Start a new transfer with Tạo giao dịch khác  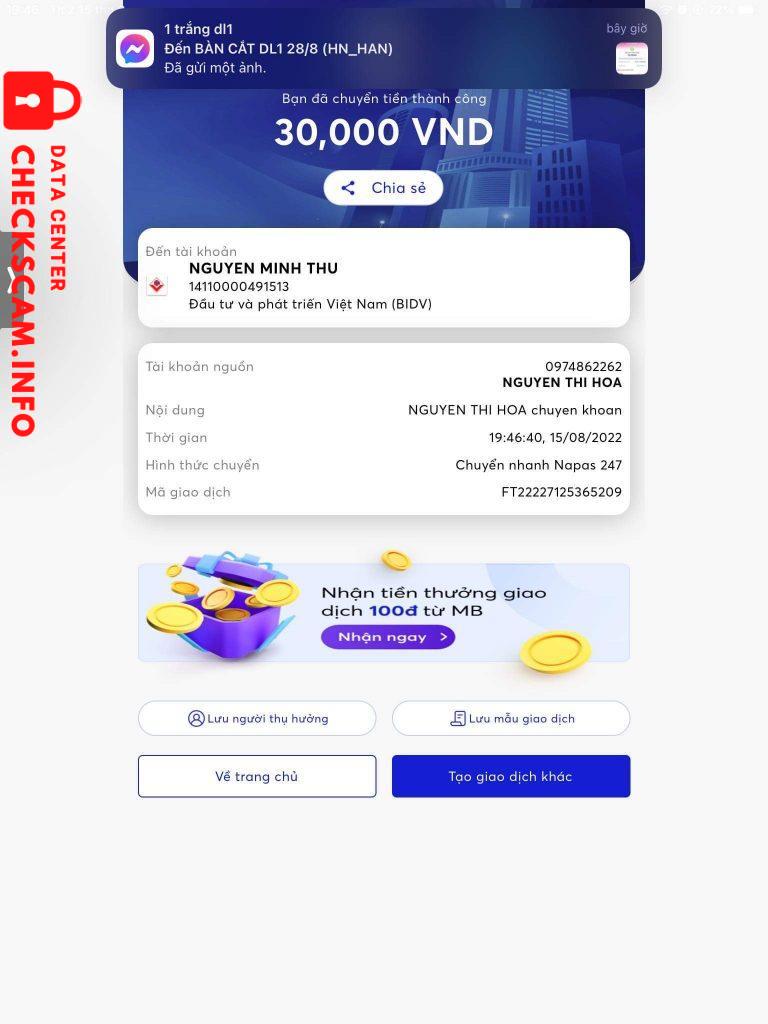click(511, 776)
